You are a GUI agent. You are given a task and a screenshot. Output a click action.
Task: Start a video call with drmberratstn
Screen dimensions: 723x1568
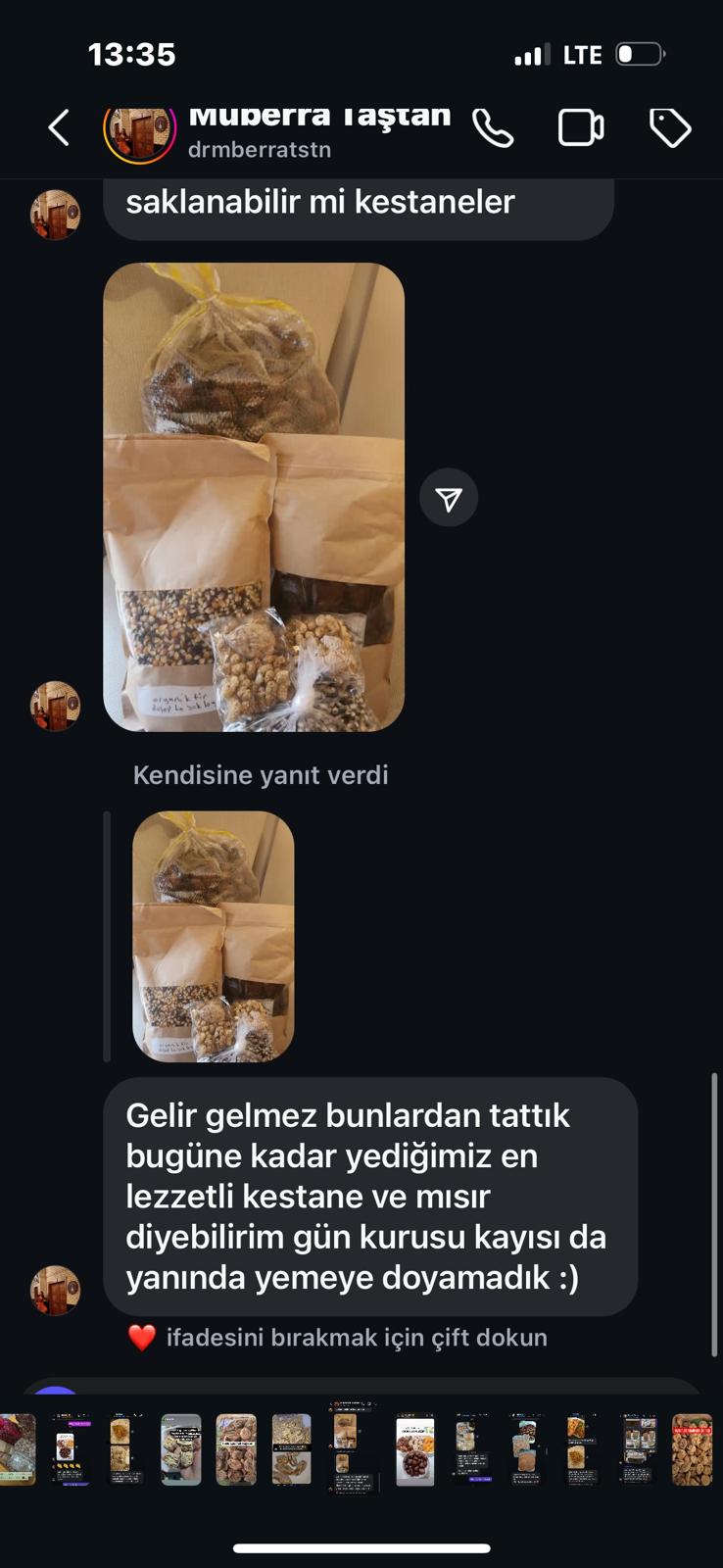[581, 128]
